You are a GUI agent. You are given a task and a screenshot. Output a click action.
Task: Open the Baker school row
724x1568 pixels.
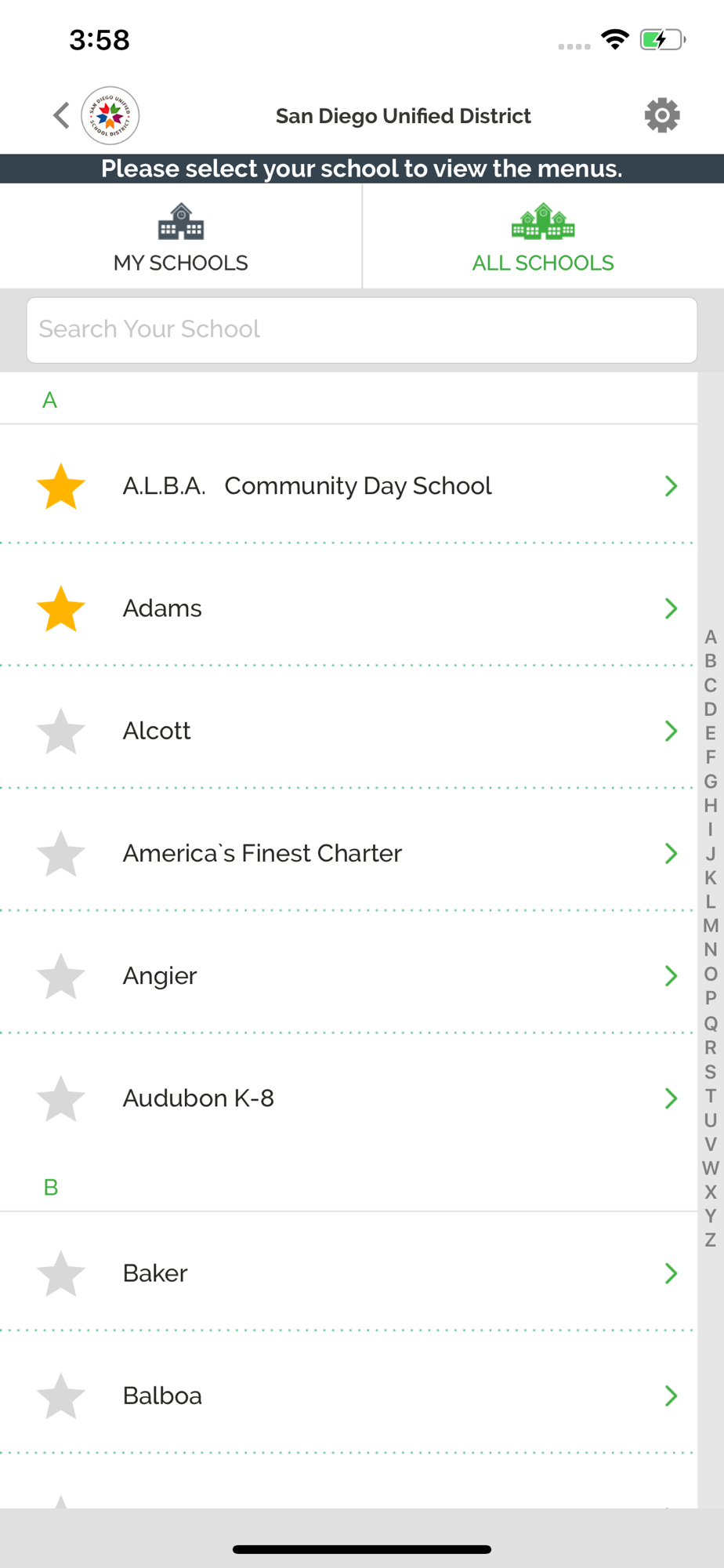coord(349,1273)
